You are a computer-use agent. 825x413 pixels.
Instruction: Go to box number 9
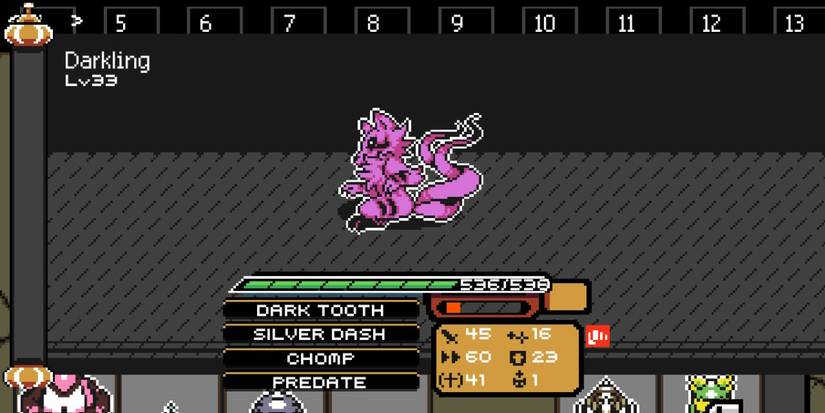(457, 22)
